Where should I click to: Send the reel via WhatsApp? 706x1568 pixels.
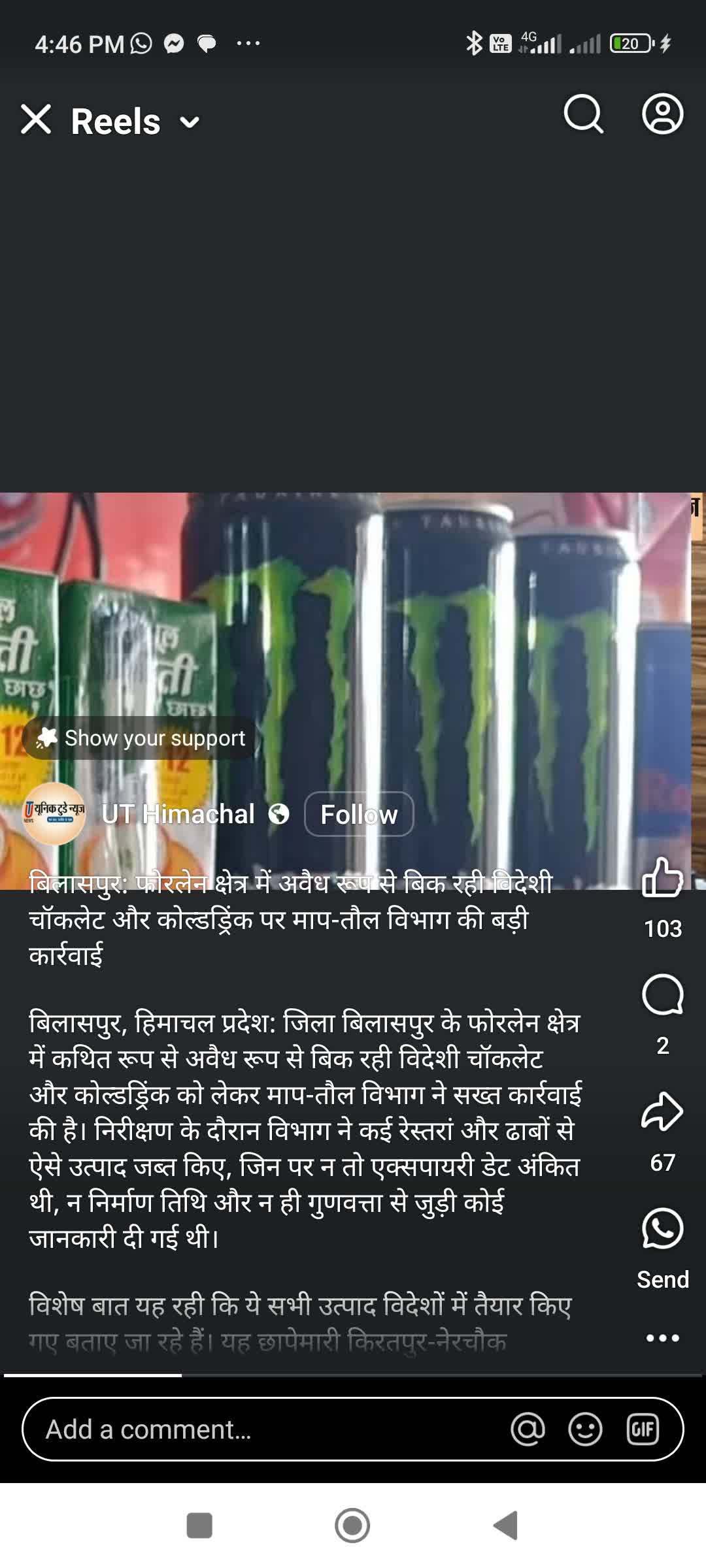tap(662, 1230)
